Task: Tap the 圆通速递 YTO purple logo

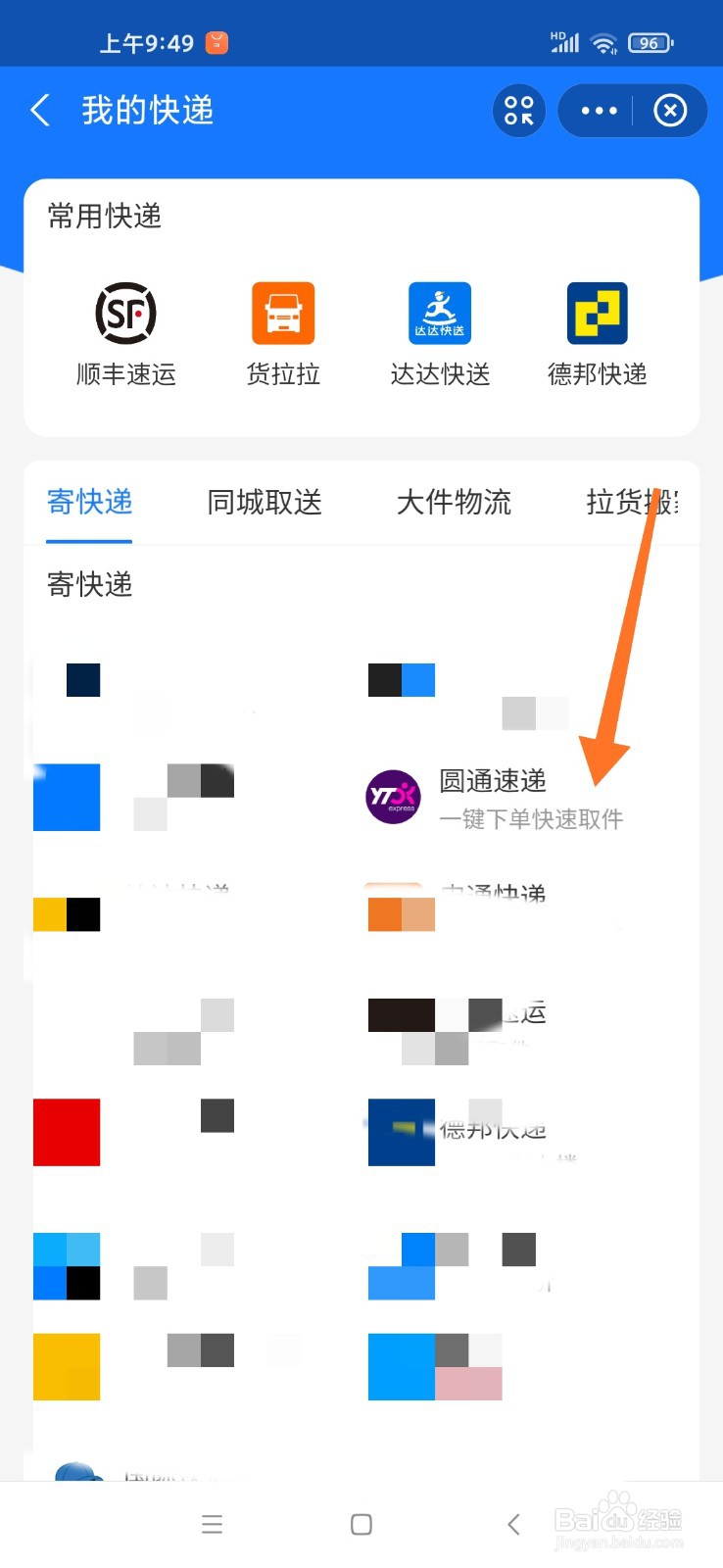Action: pyautogui.click(x=391, y=797)
